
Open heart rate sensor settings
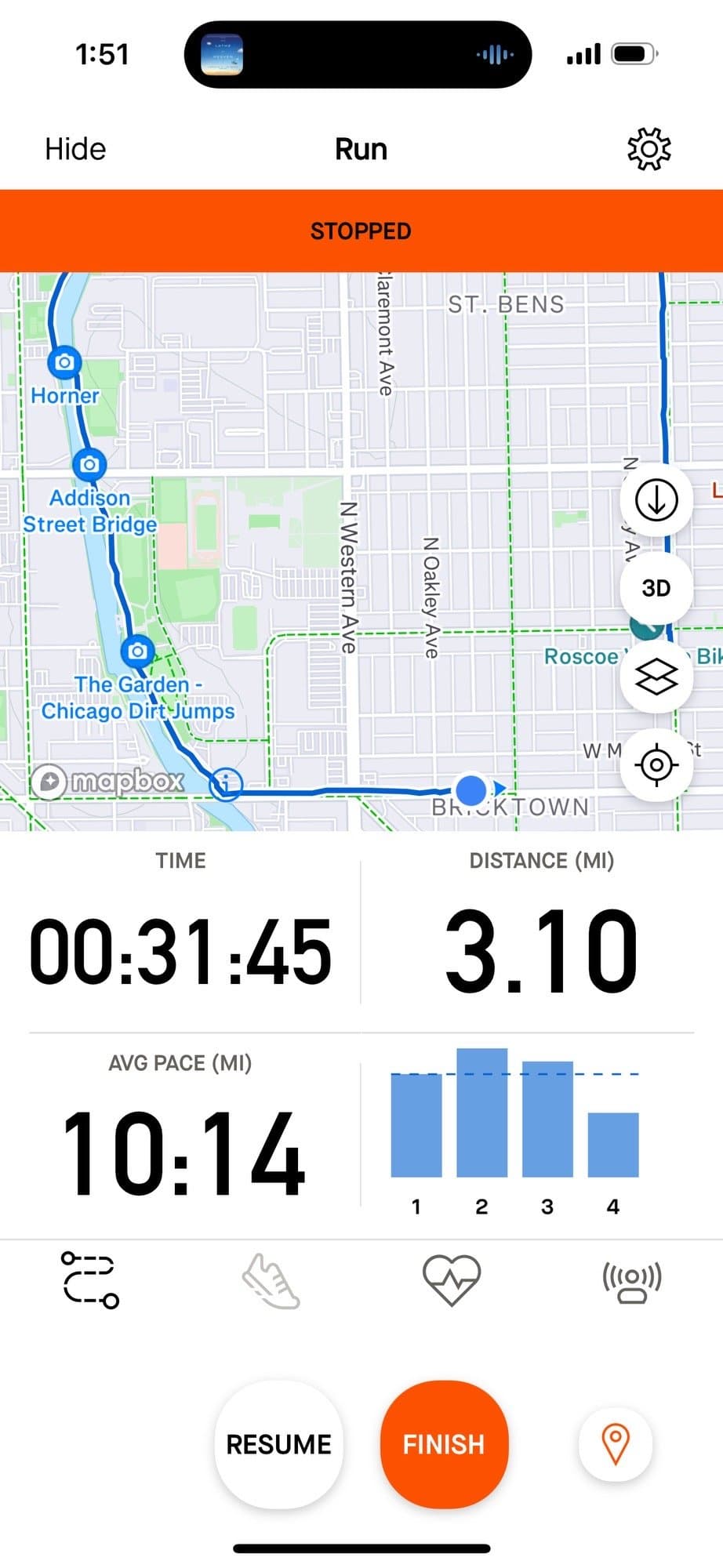[x=452, y=1280]
